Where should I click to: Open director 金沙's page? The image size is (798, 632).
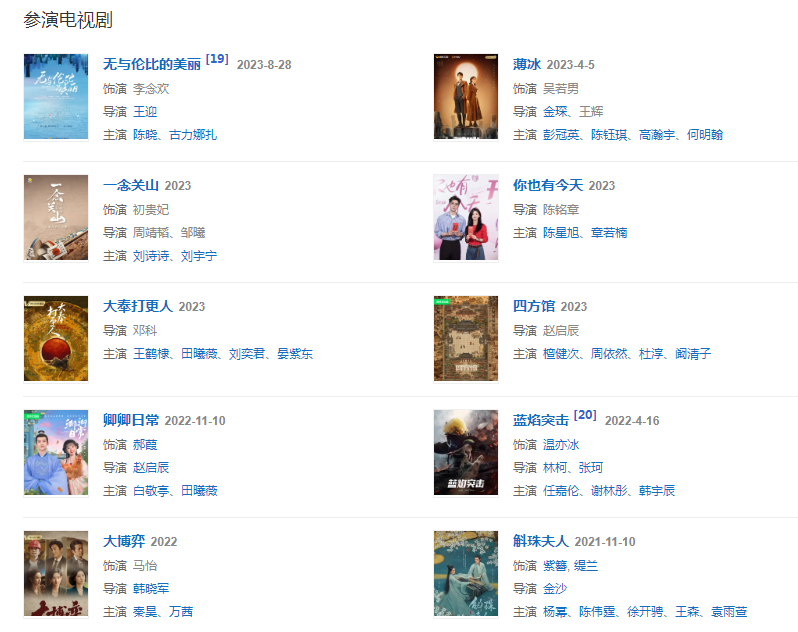555,588
